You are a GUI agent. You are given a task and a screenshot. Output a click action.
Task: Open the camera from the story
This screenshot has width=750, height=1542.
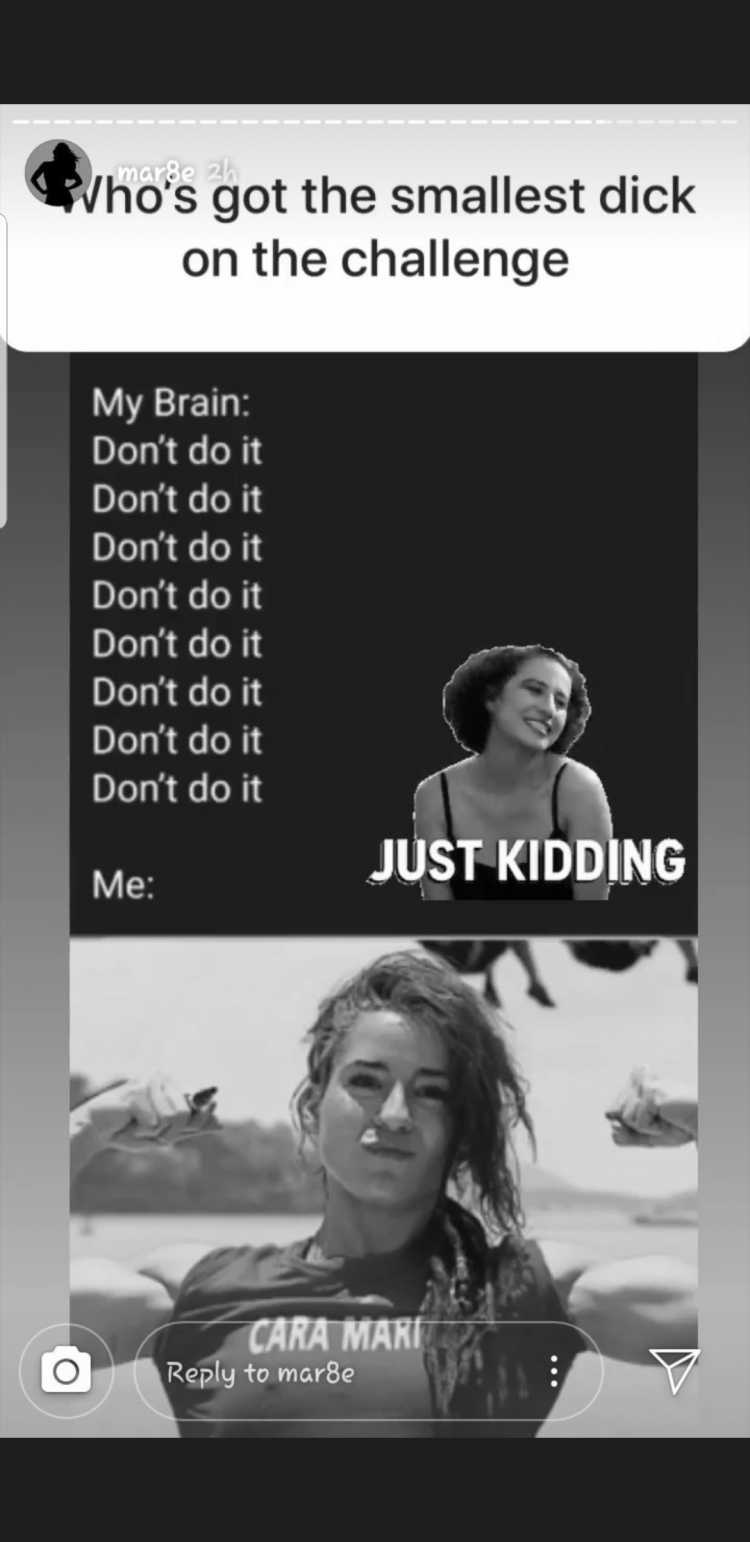(x=66, y=1370)
